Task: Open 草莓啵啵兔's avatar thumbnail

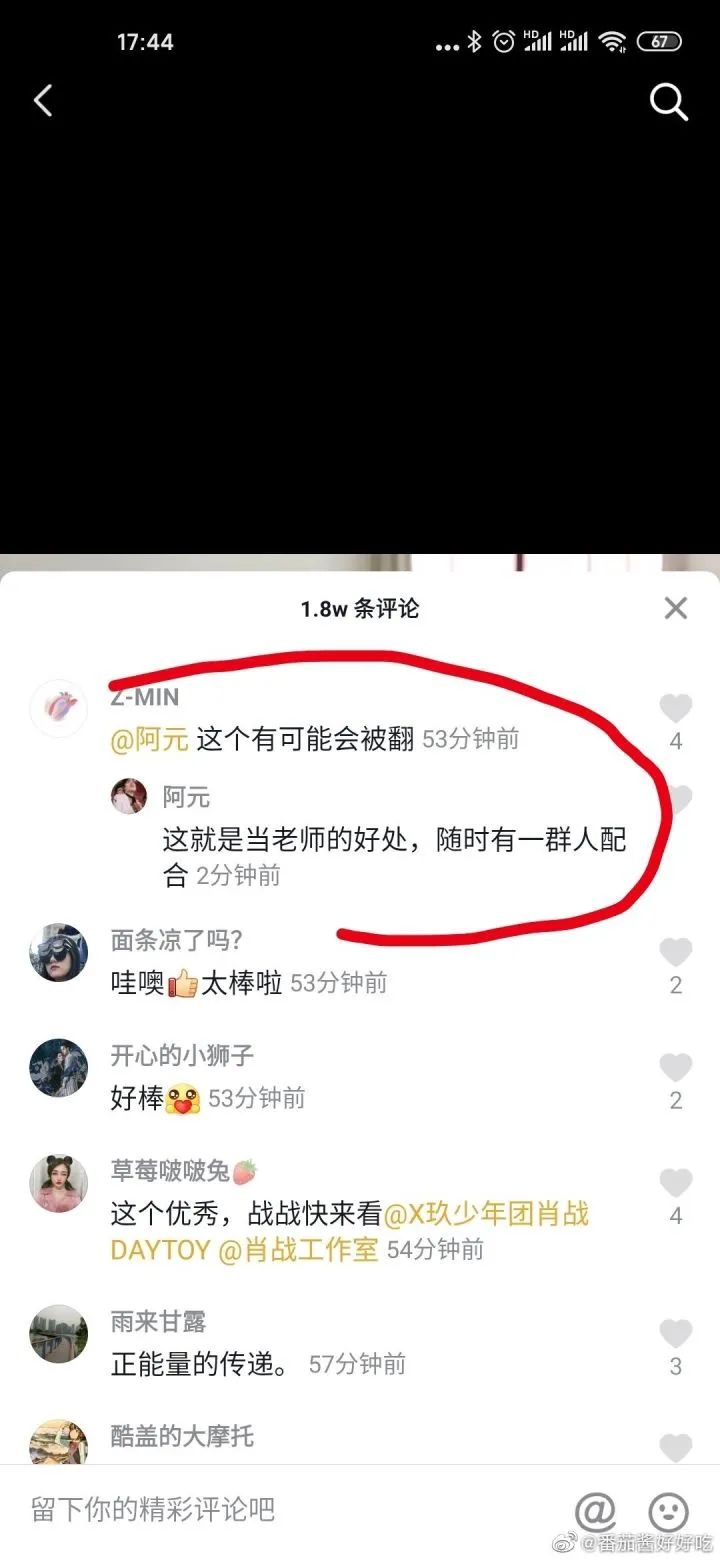Action: pos(58,1182)
